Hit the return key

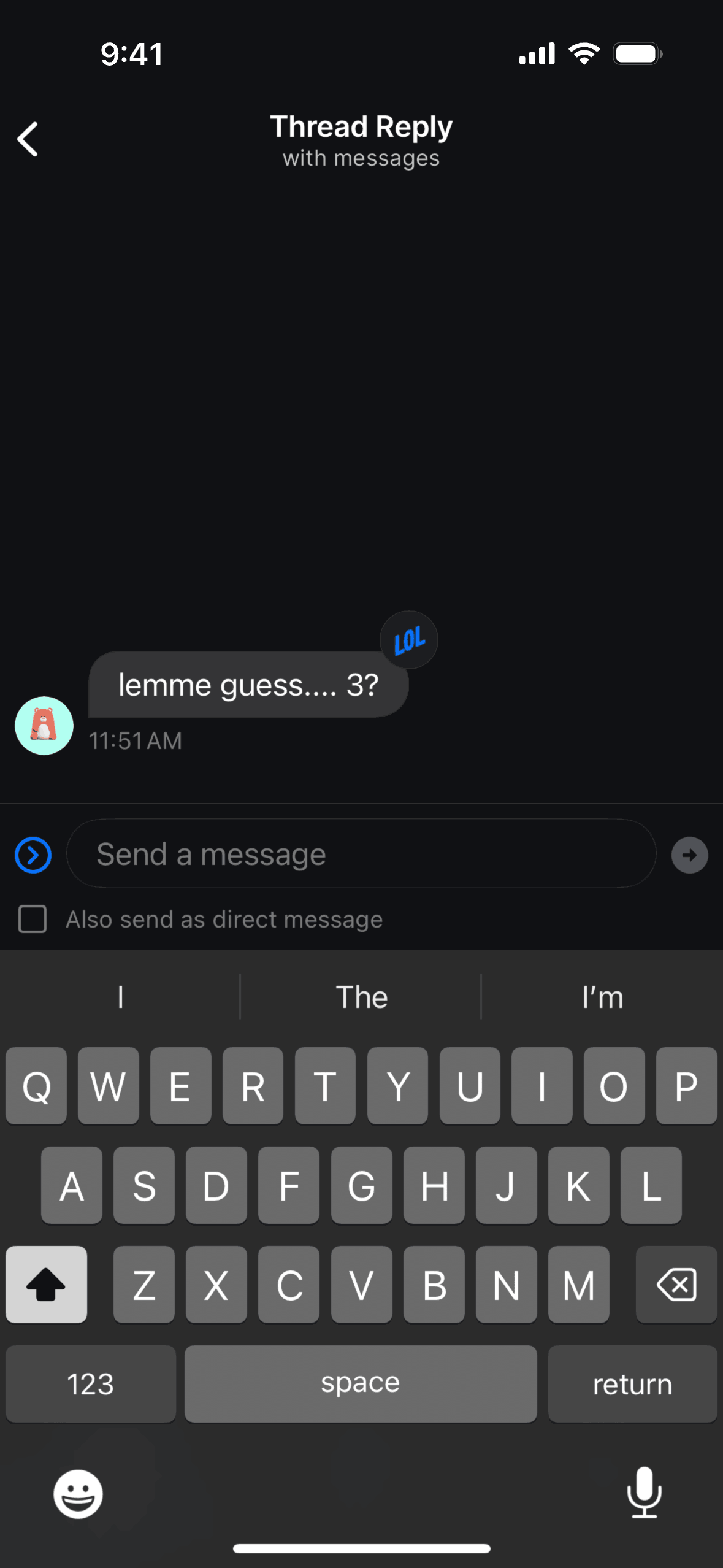[x=632, y=1384]
